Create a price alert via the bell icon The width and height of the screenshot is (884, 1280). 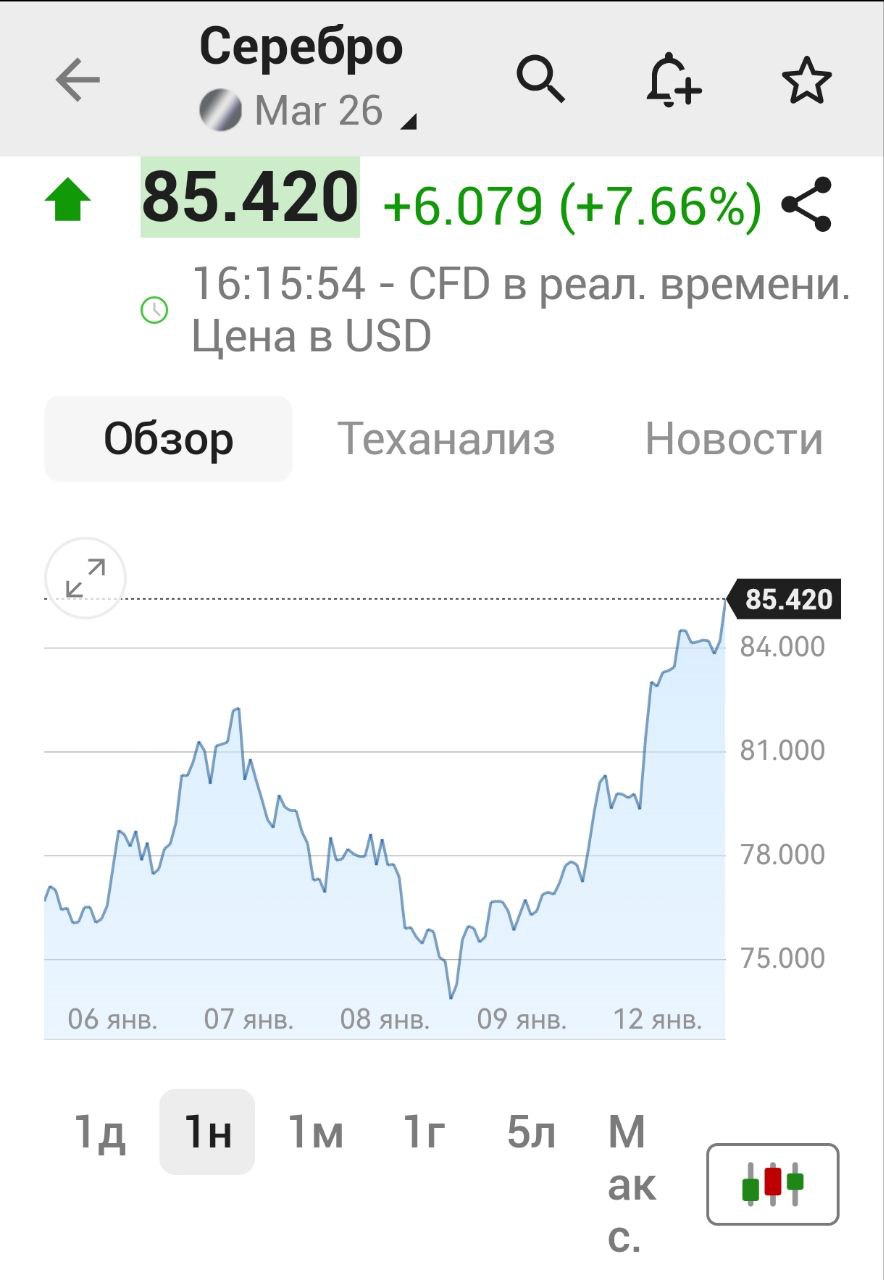(672, 80)
